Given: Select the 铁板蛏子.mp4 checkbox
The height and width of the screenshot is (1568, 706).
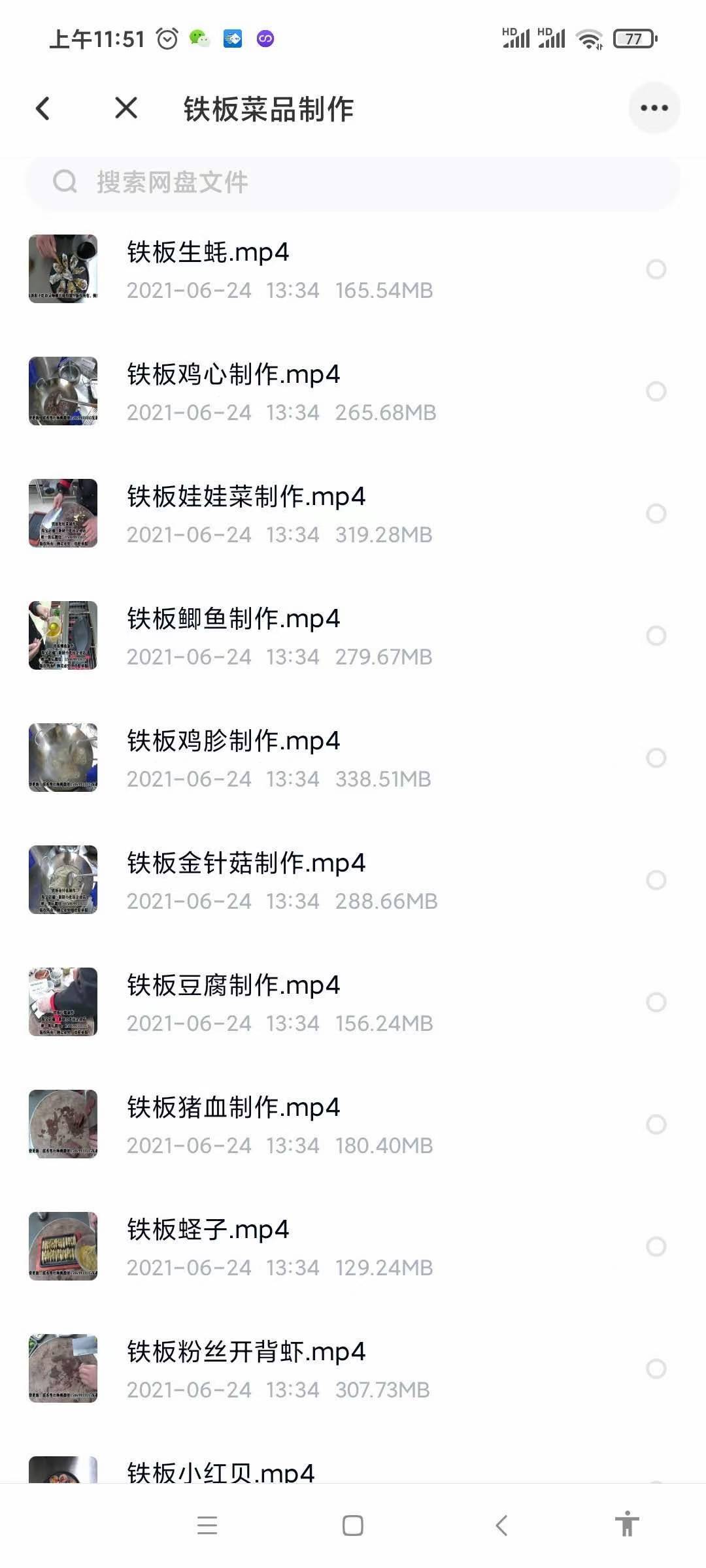Looking at the screenshot, I should point(655,1247).
